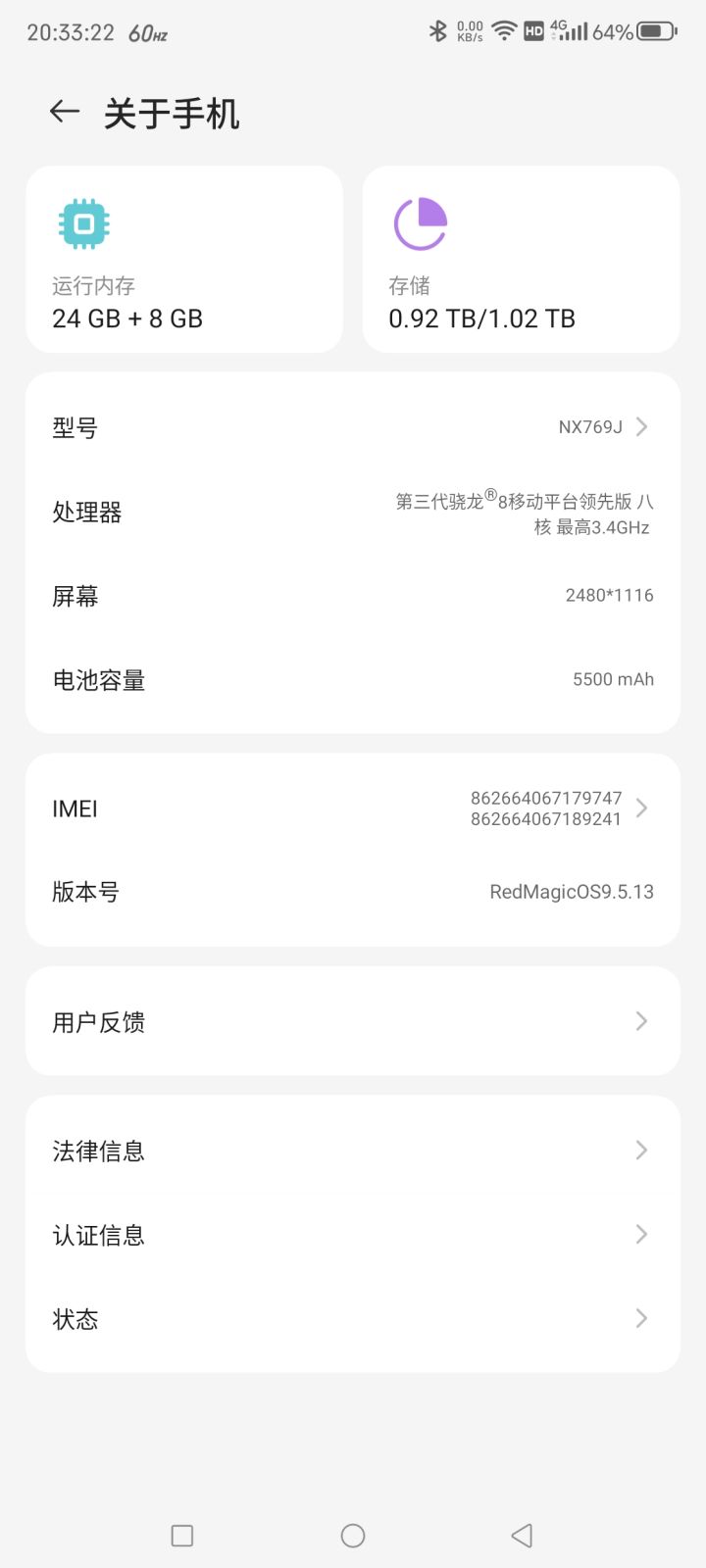The height and width of the screenshot is (1568, 706).
Task: Tap the back arrow to exit 关于手机
Action: [x=63, y=111]
